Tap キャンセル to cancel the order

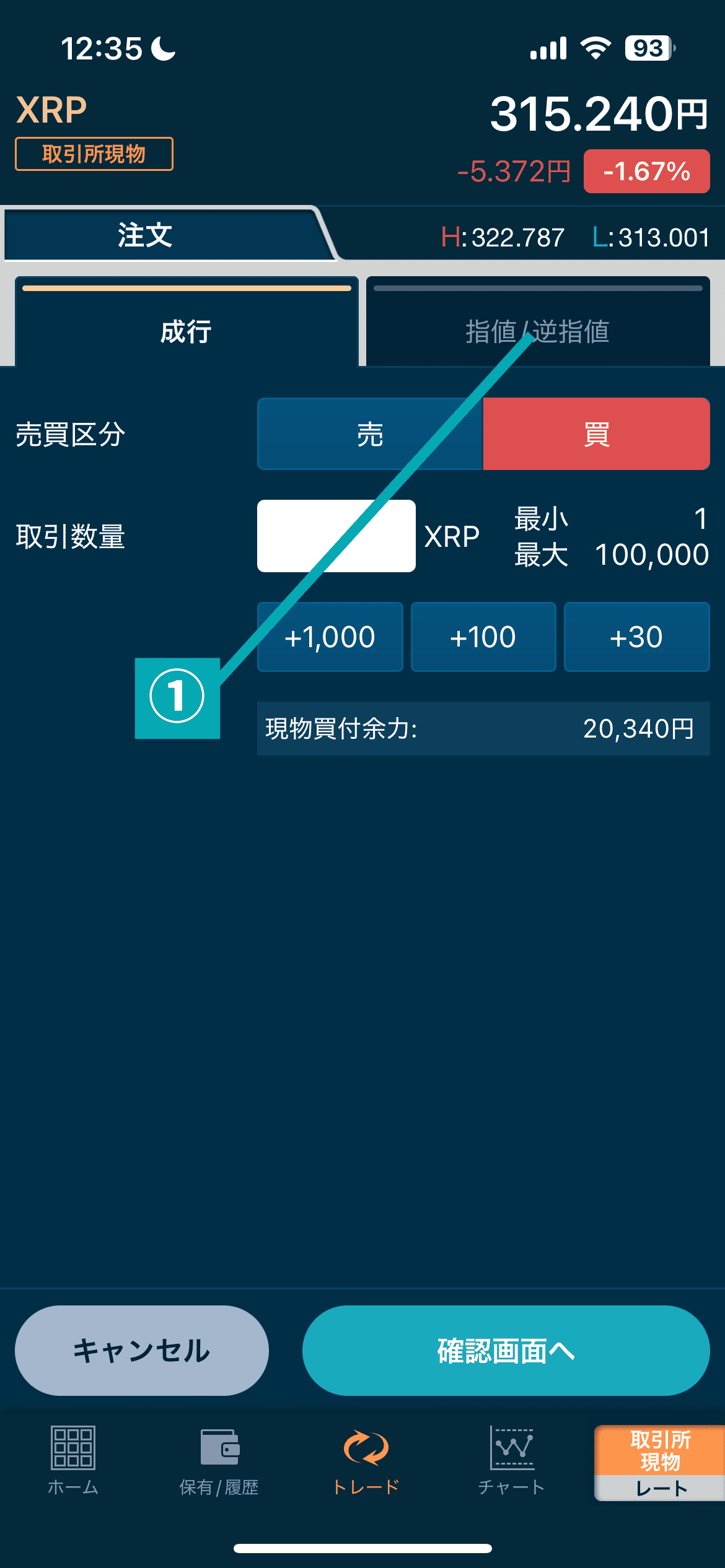coord(141,1350)
